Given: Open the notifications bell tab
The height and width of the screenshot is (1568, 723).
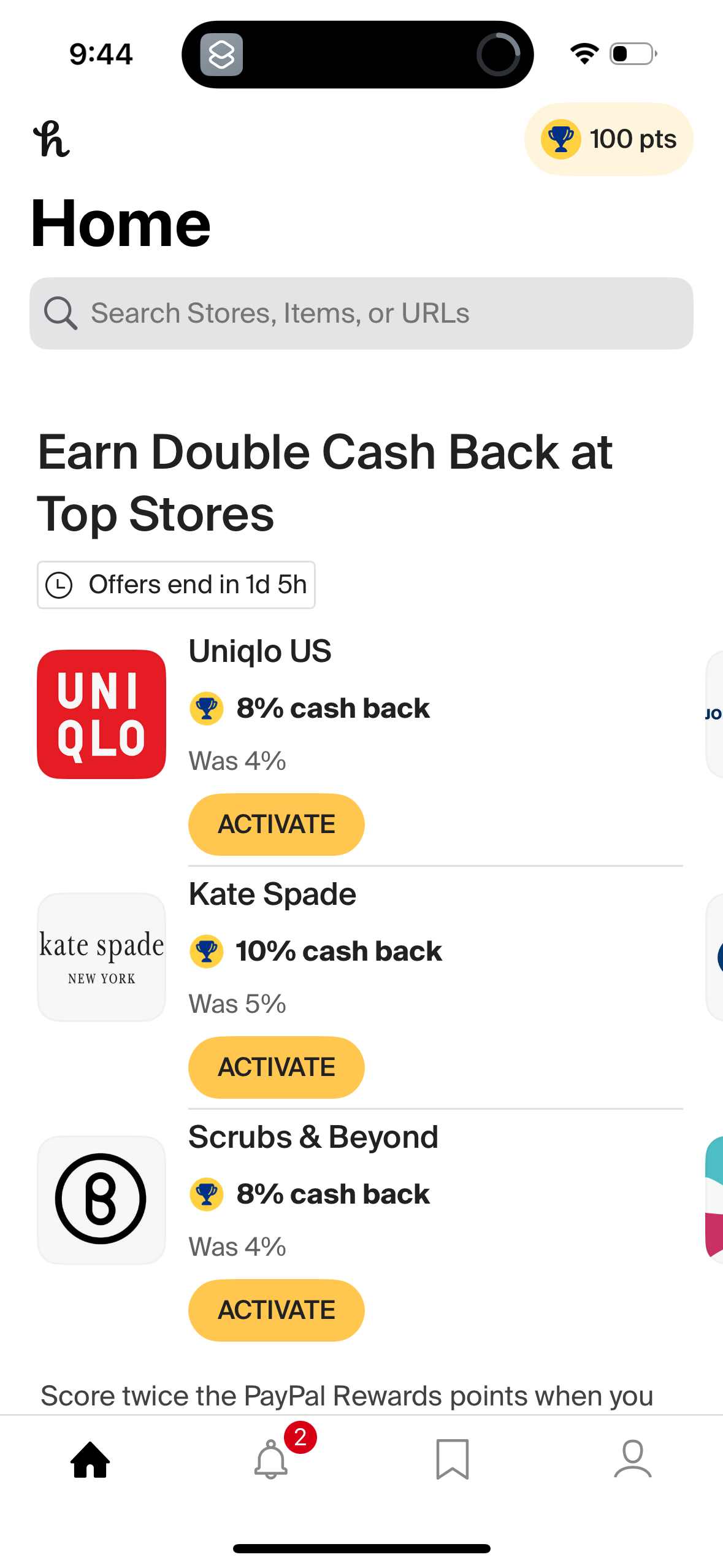Looking at the screenshot, I should (271, 1460).
